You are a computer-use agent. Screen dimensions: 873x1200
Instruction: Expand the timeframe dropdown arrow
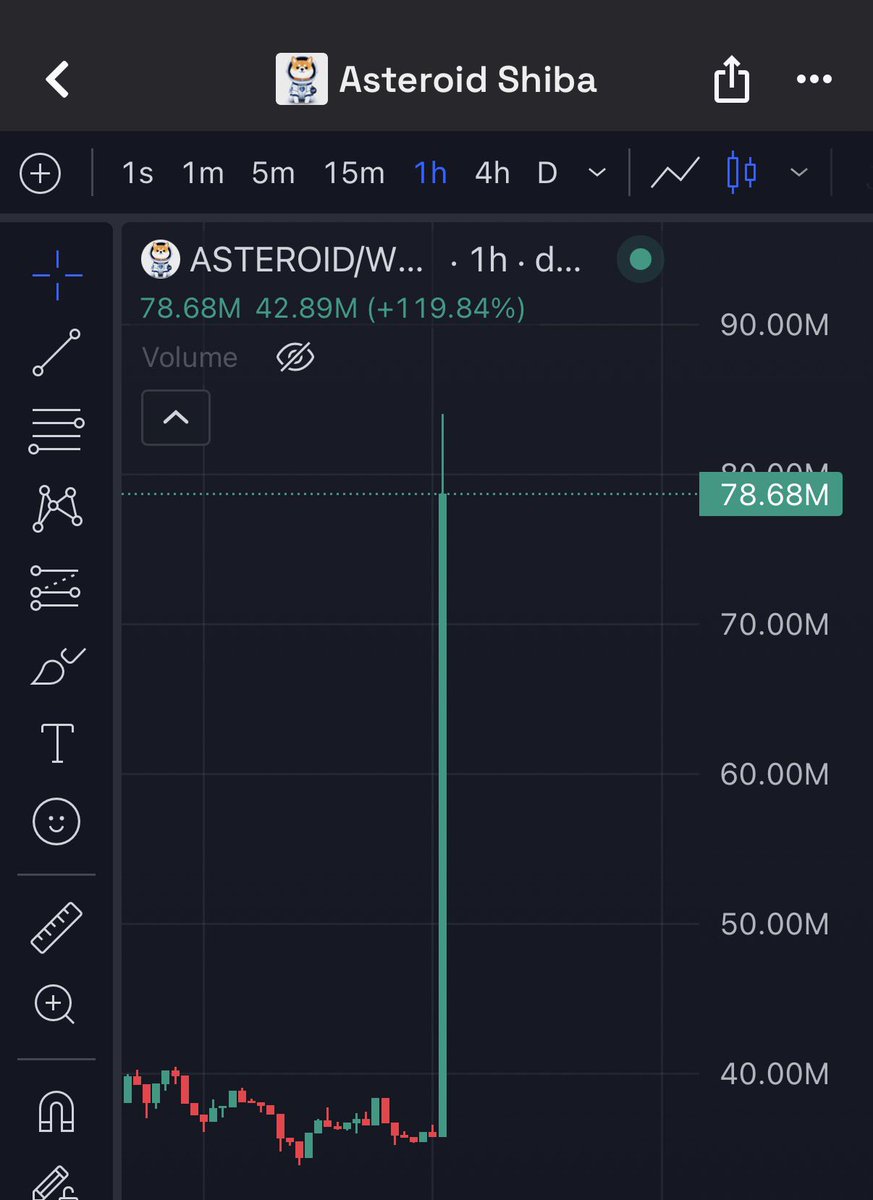pyautogui.click(x=597, y=174)
